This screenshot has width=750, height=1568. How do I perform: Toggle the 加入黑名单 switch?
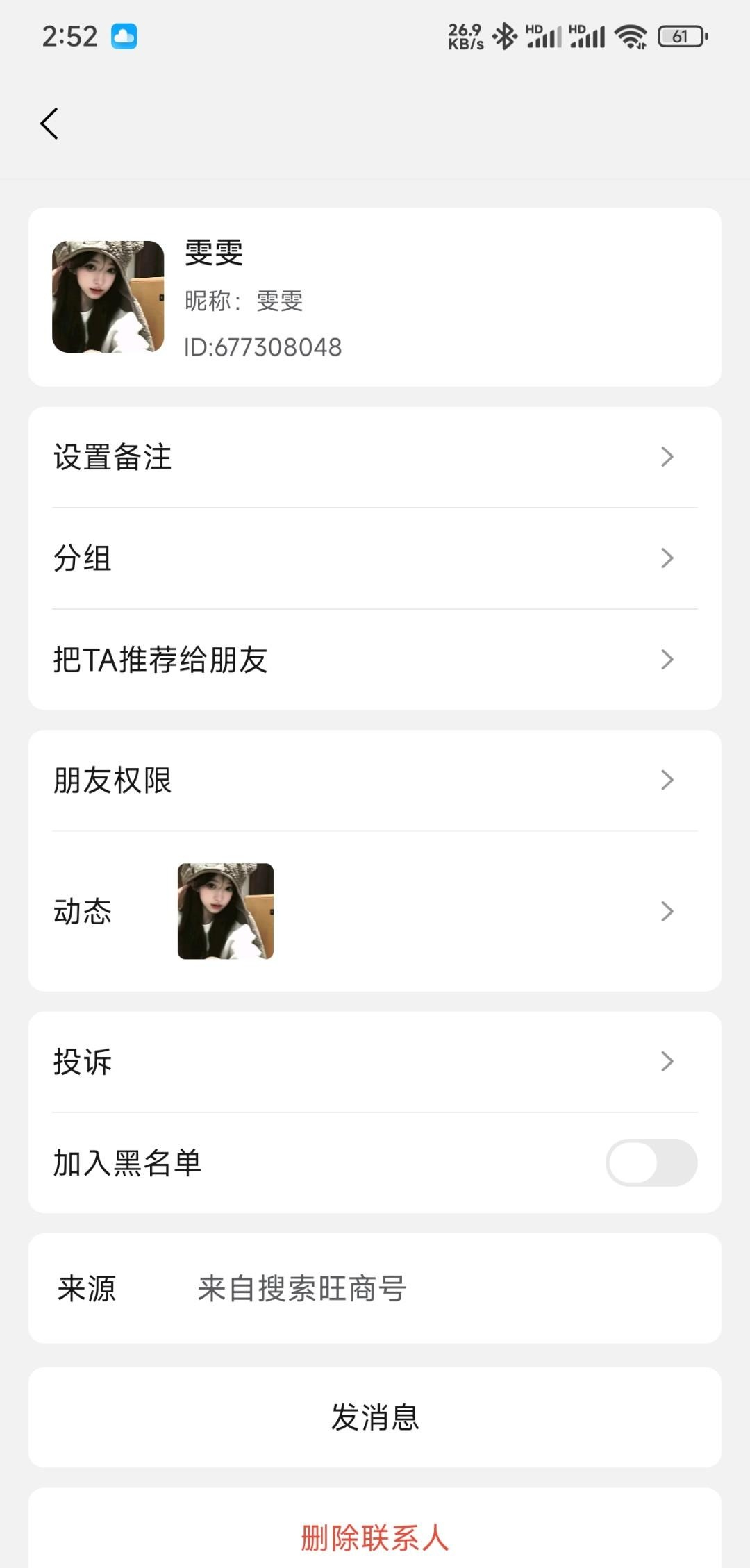tap(651, 1162)
